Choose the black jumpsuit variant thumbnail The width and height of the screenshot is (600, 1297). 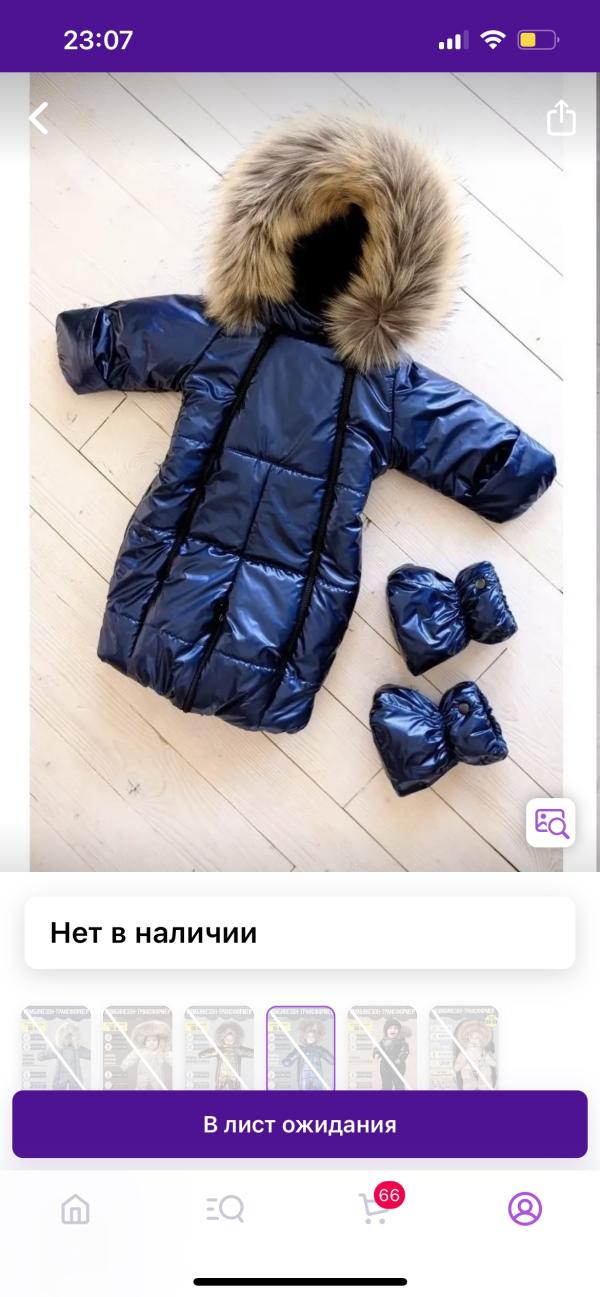[x=382, y=1048]
